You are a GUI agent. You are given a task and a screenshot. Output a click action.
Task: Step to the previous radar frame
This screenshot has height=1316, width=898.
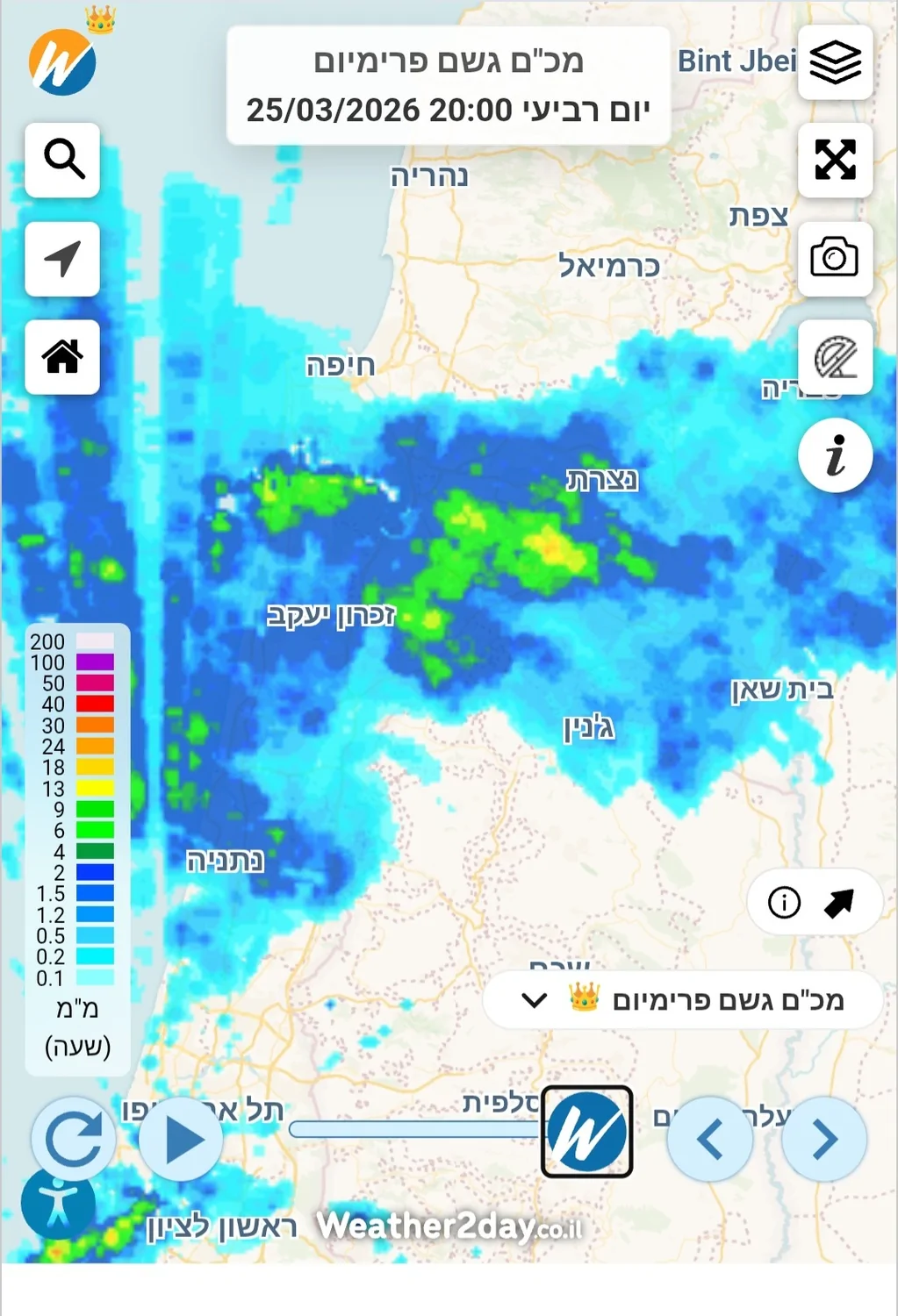pos(710,1139)
